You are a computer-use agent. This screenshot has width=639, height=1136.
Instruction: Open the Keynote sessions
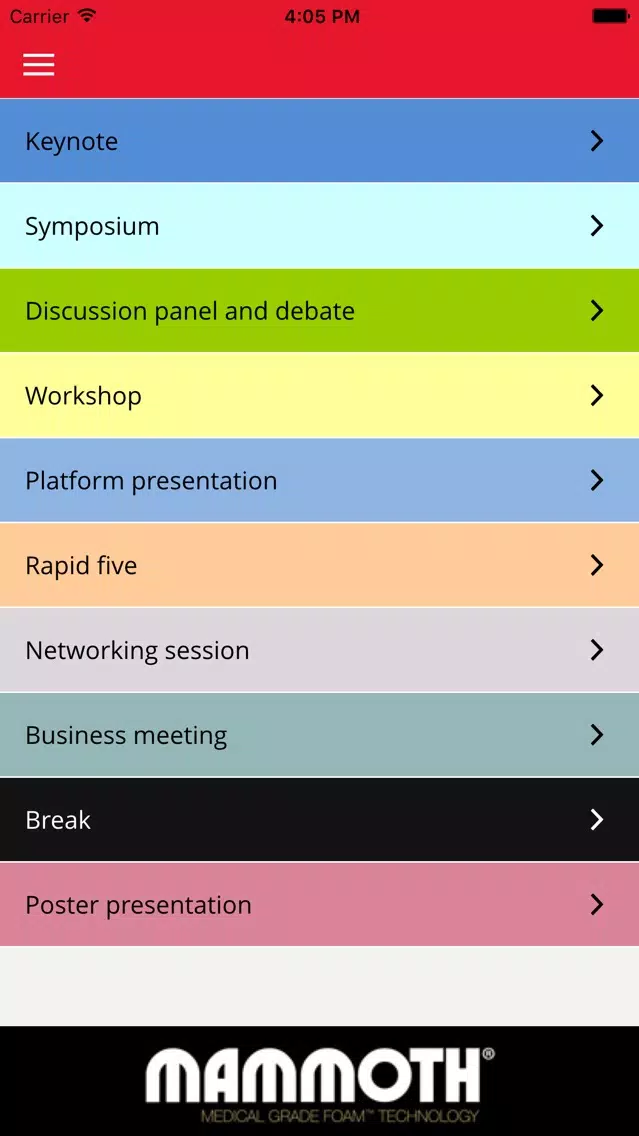point(320,141)
